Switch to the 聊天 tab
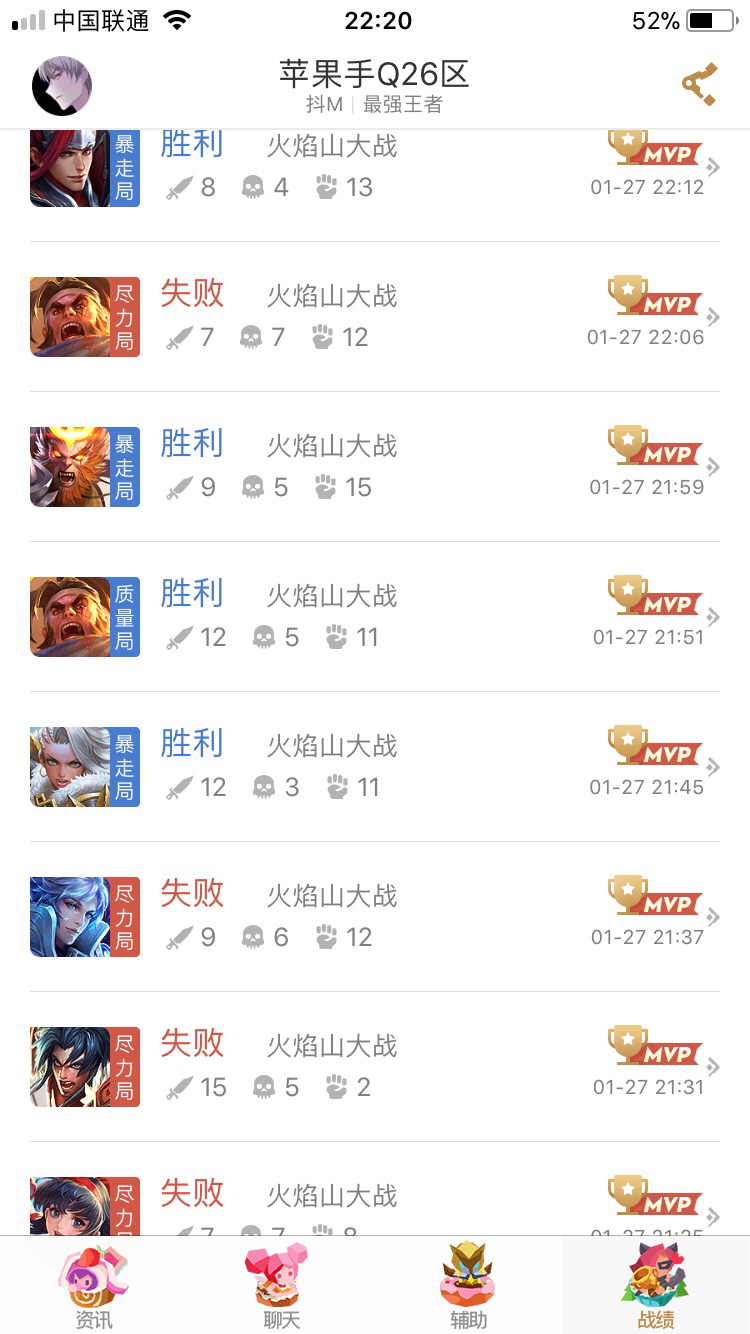 (x=281, y=1286)
